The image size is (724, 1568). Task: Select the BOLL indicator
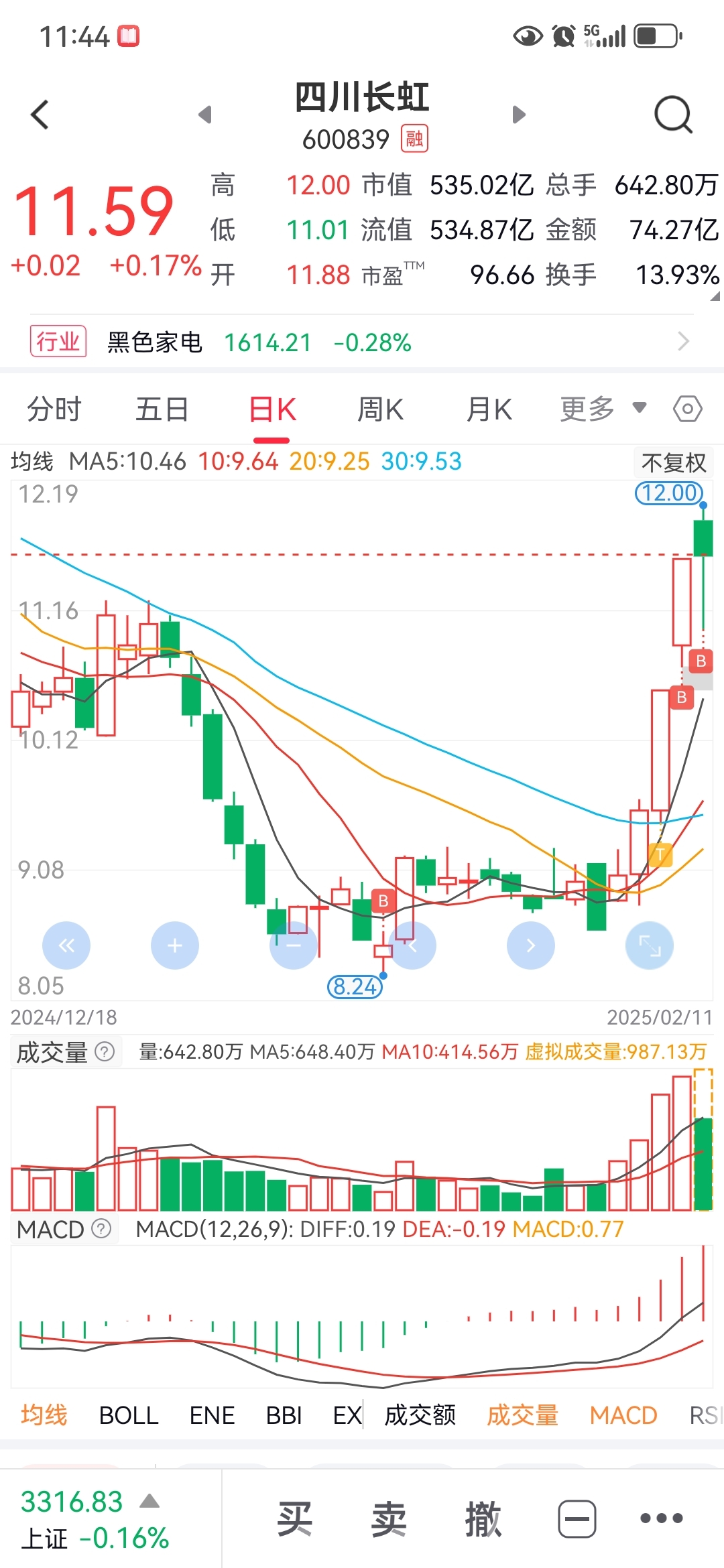click(129, 1415)
